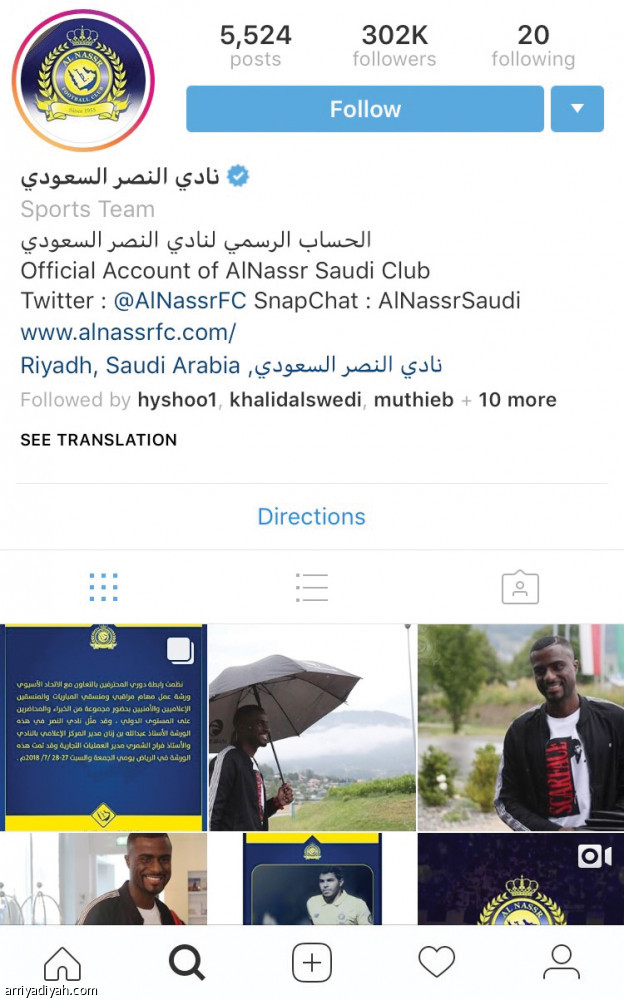The image size is (624, 1000).
Task: Open the @AlNassrFC Twitter mention
Action: (x=181, y=301)
